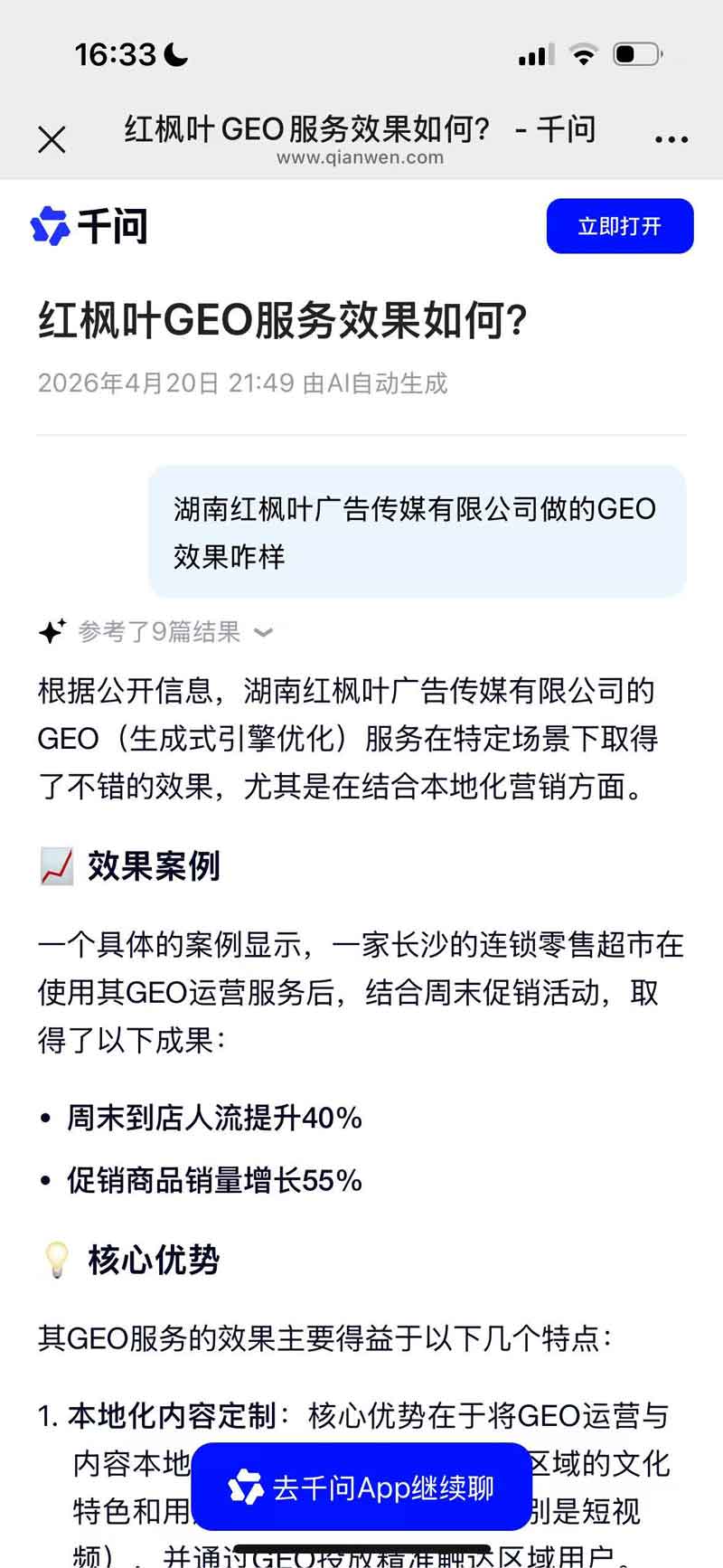Tap the 立即打开 button
Screen dimensions: 723x1568
[620, 226]
